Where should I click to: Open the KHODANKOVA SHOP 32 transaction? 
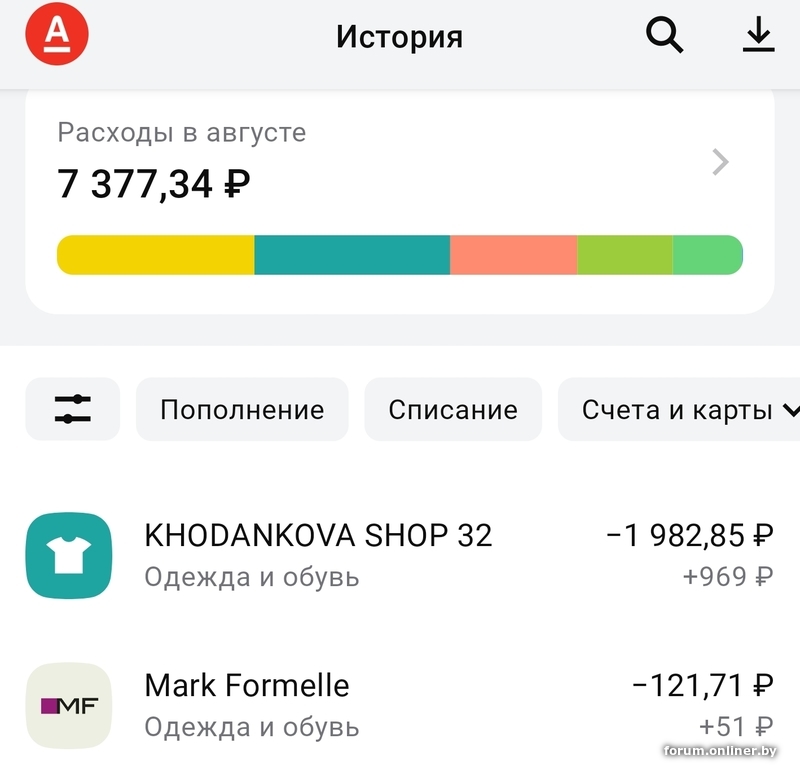pos(400,555)
